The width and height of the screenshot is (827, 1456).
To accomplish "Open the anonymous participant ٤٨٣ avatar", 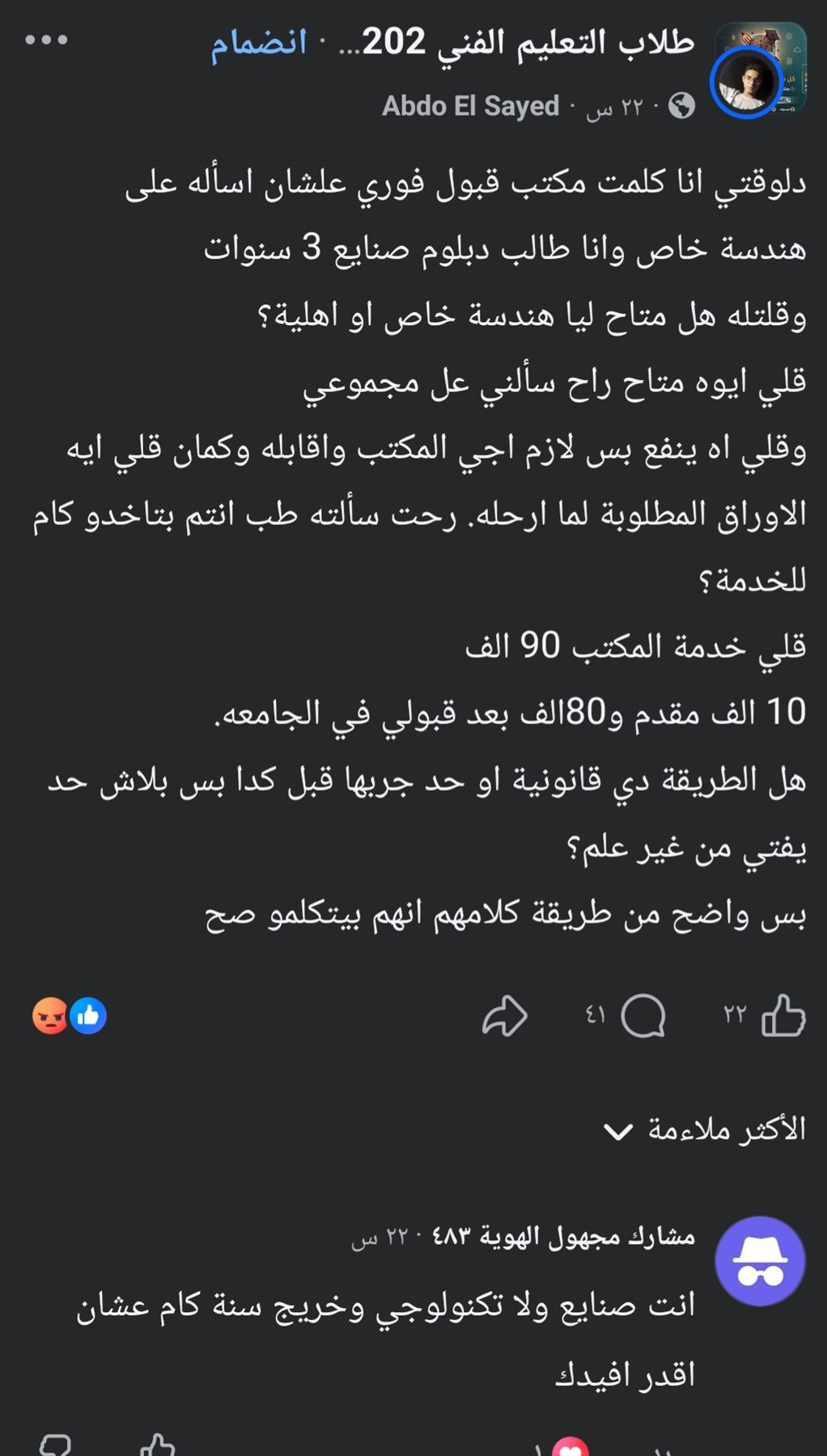I will pyautogui.click(x=760, y=1261).
